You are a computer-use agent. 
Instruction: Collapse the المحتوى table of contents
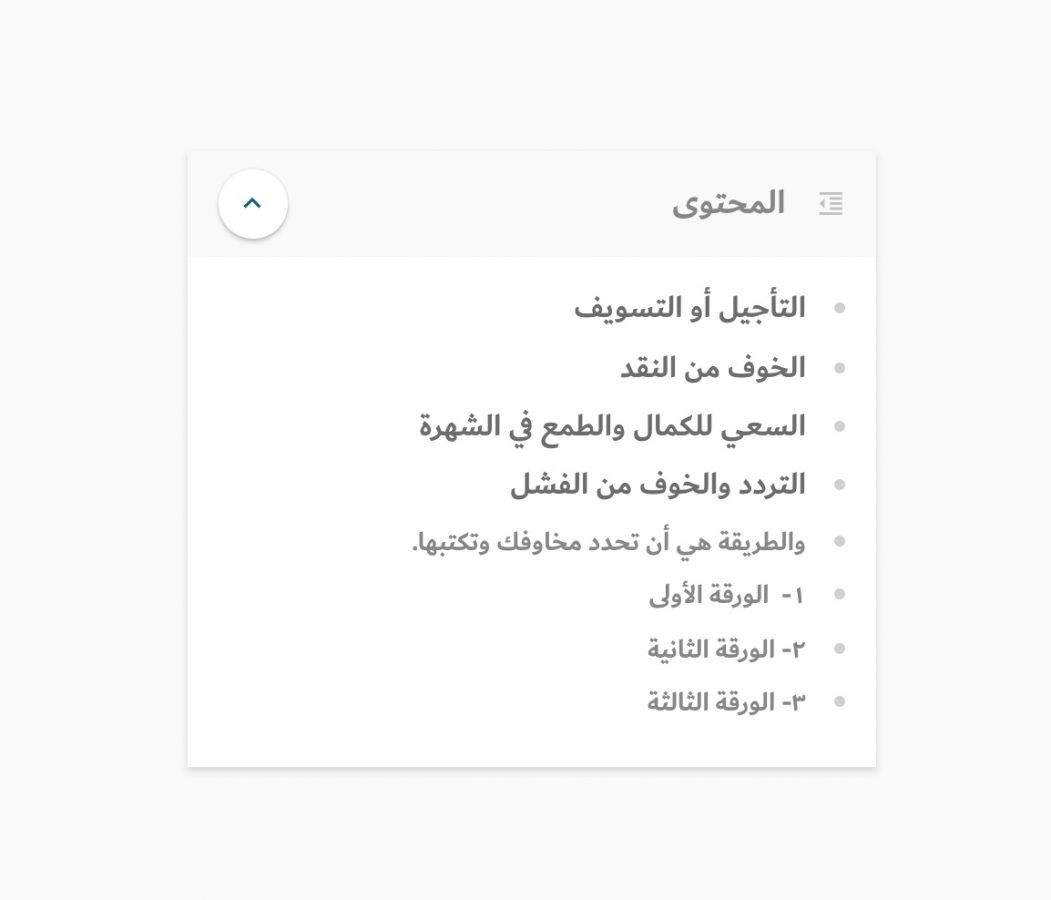tap(253, 204)
